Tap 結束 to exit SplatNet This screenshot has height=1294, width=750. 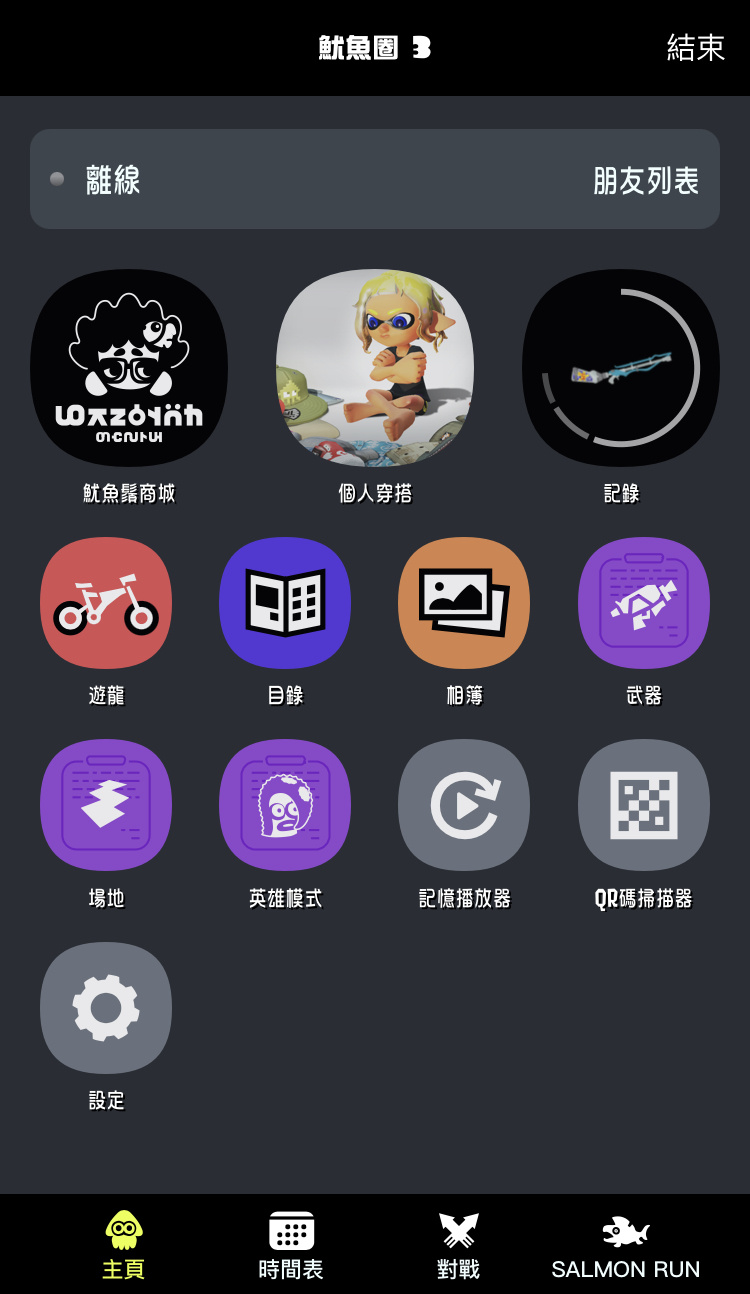695,47
